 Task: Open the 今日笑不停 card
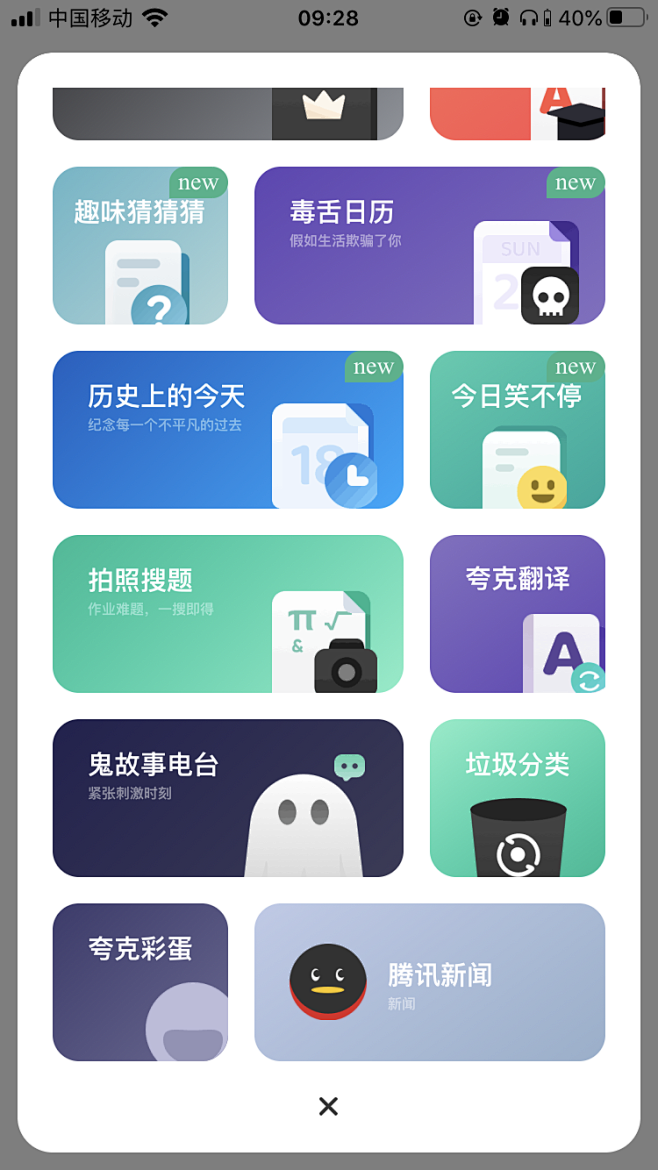pos(517,430)
